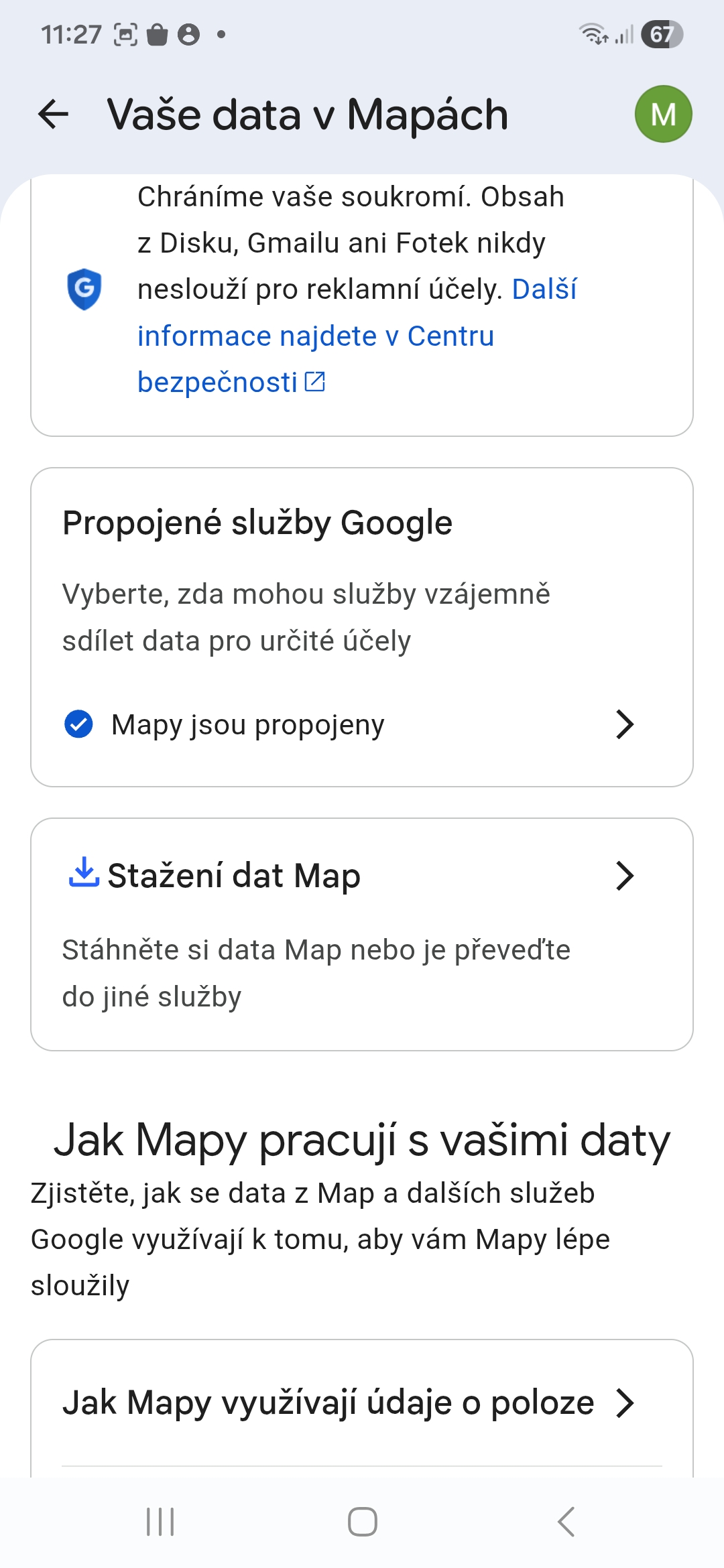Open recent apps from navigation bar
Image resolution: width=724 pixels, height=1568 pixels.
160,1522
